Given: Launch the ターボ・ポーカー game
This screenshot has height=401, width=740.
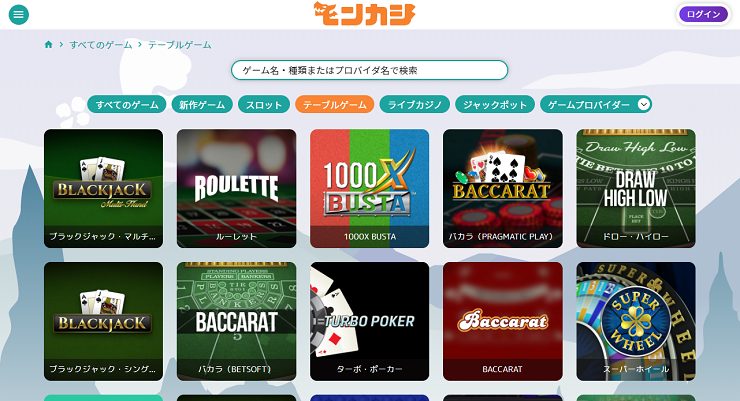Looking at the screenshot, I should pyautogui.click(x=369, y=320).
